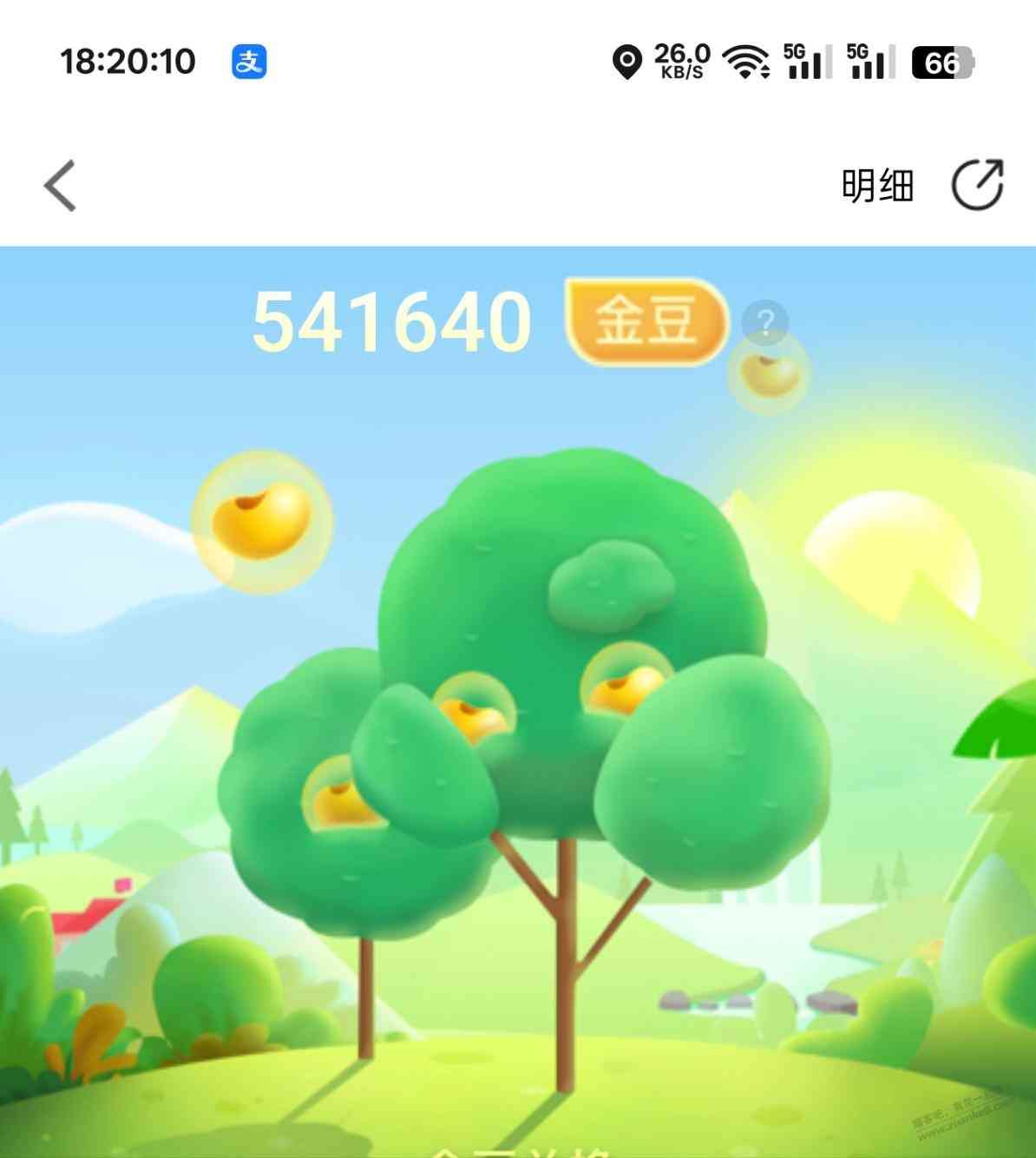Share this page via the share icon
The width and height of the screenshot is (1036, 1158).
[978, 185]
